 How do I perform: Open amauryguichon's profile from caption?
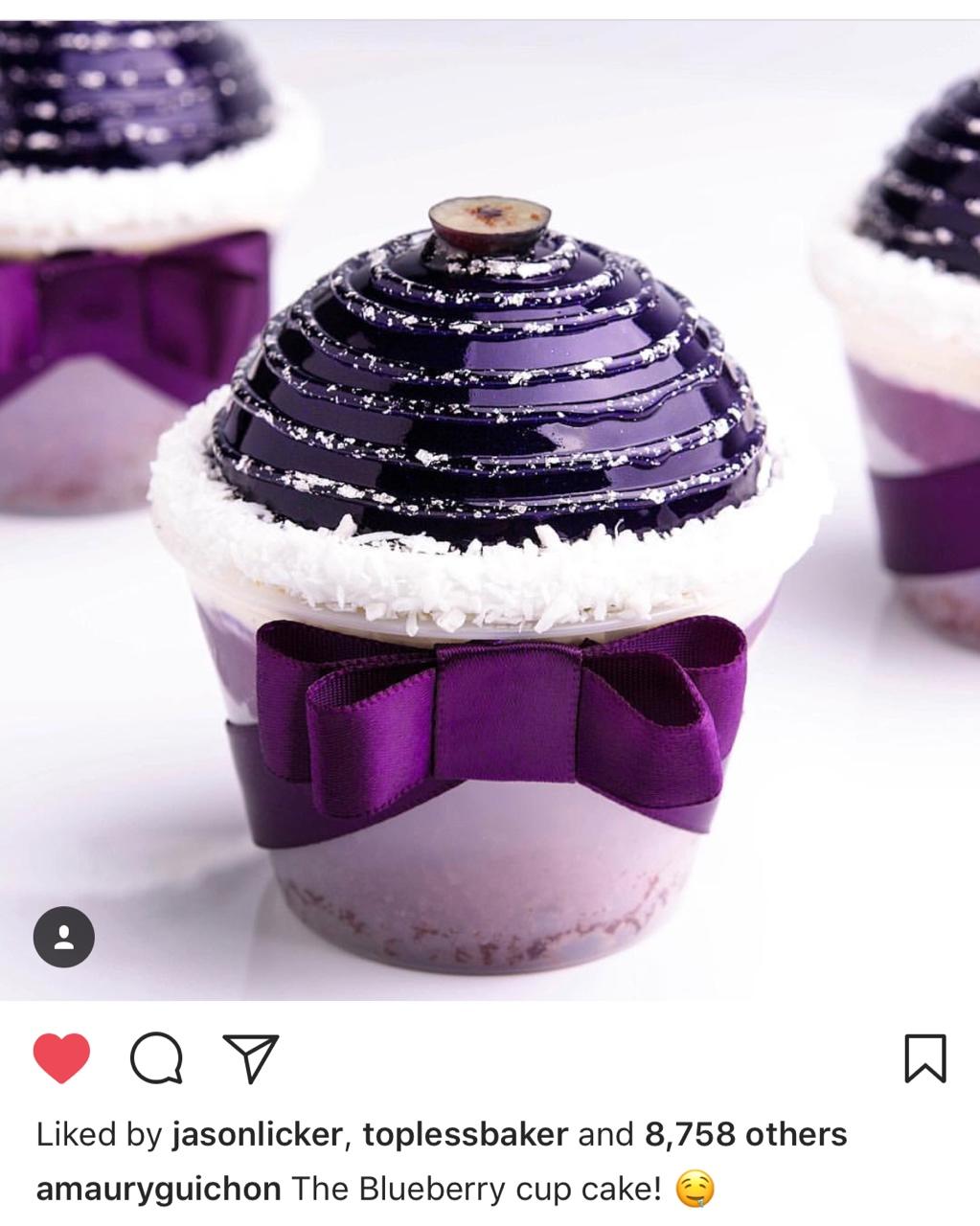[x=158, y=1190]
